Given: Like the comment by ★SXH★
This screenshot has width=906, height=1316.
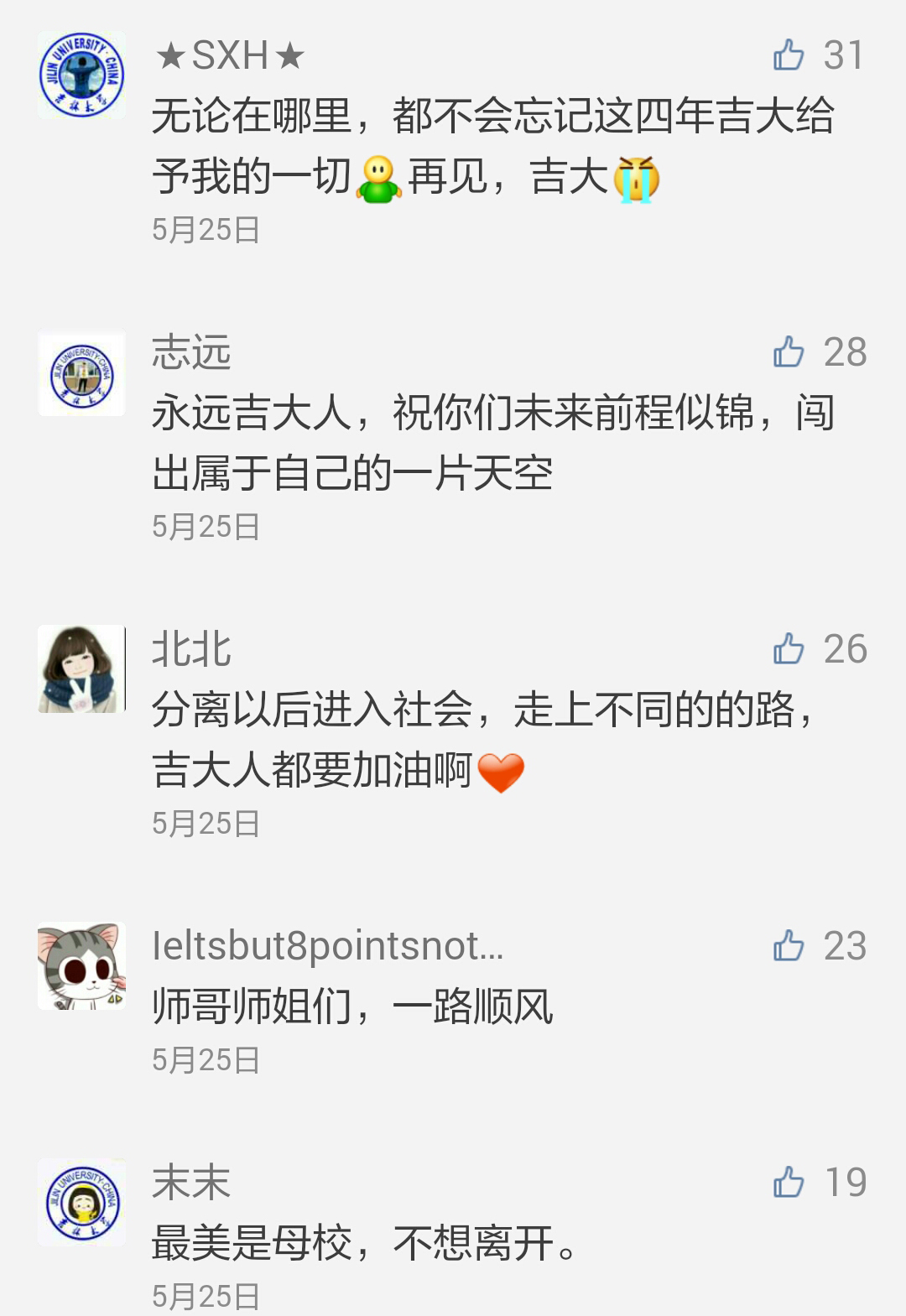Looking at the screenshot, I should coord(789,55).
